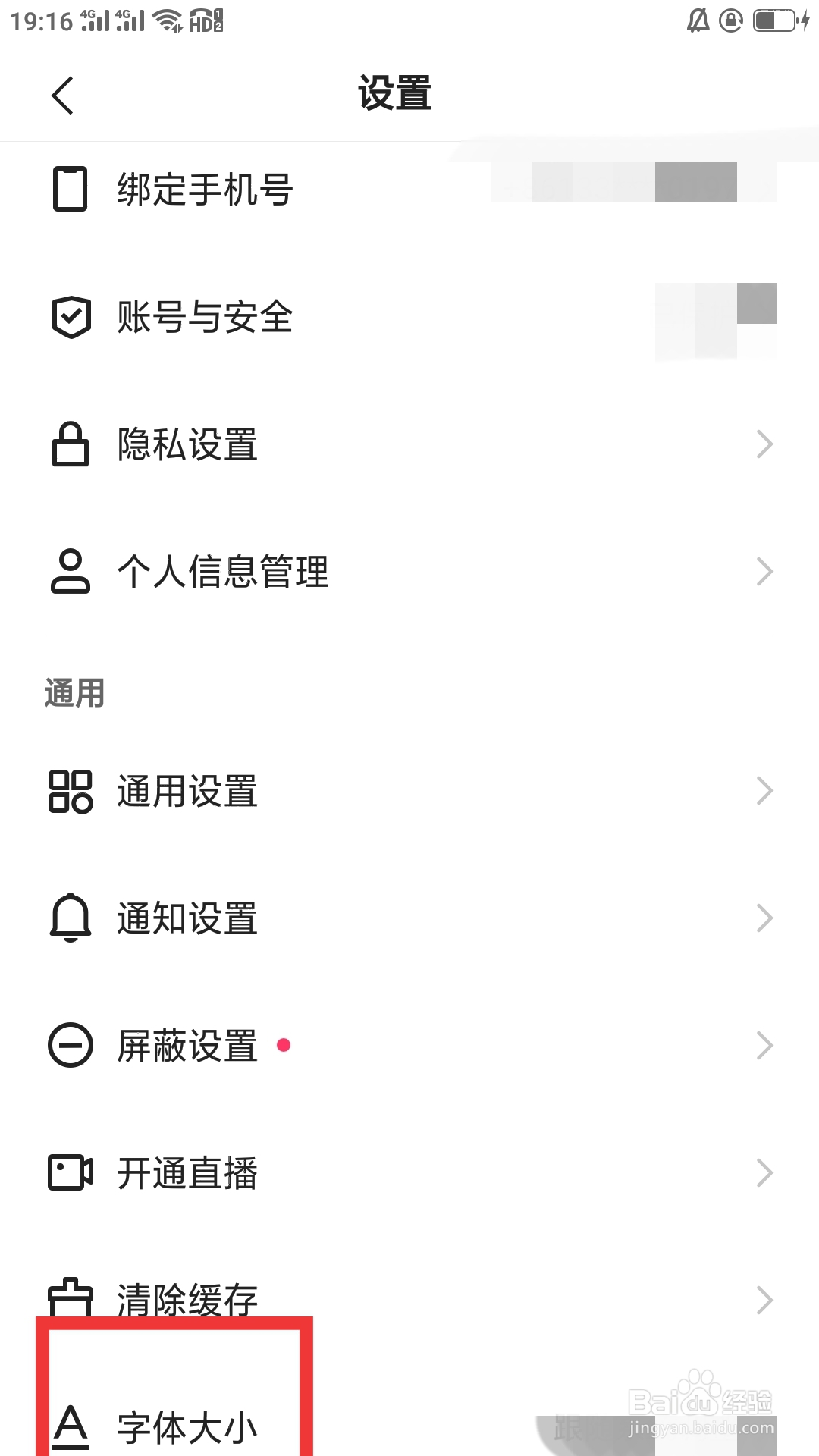The height and width of the screenshot is (1456, 819).
Task: Click the personal information person icon
Action: [71, 573]
